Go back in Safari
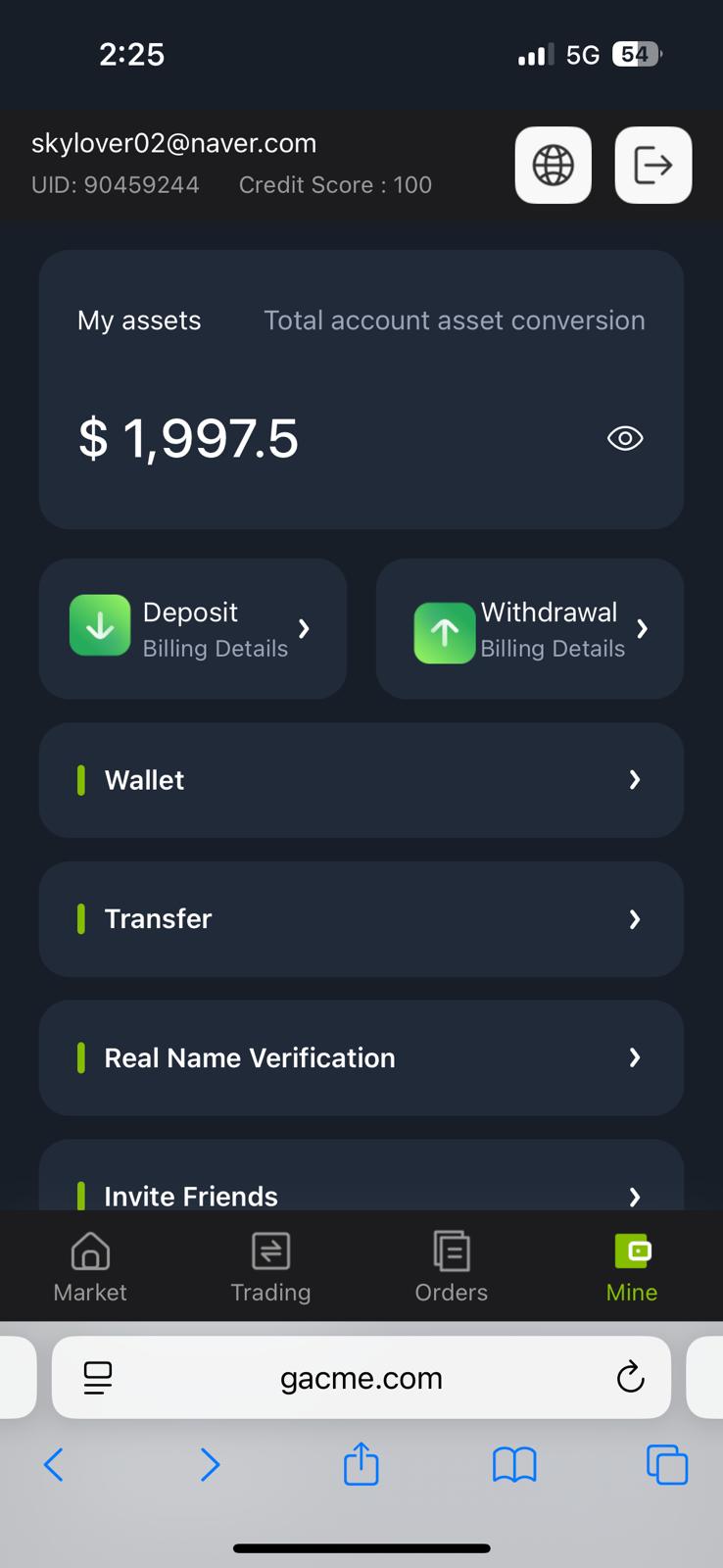The width and height of the screenshot is (723, 1568). (x=54, y=1465)
